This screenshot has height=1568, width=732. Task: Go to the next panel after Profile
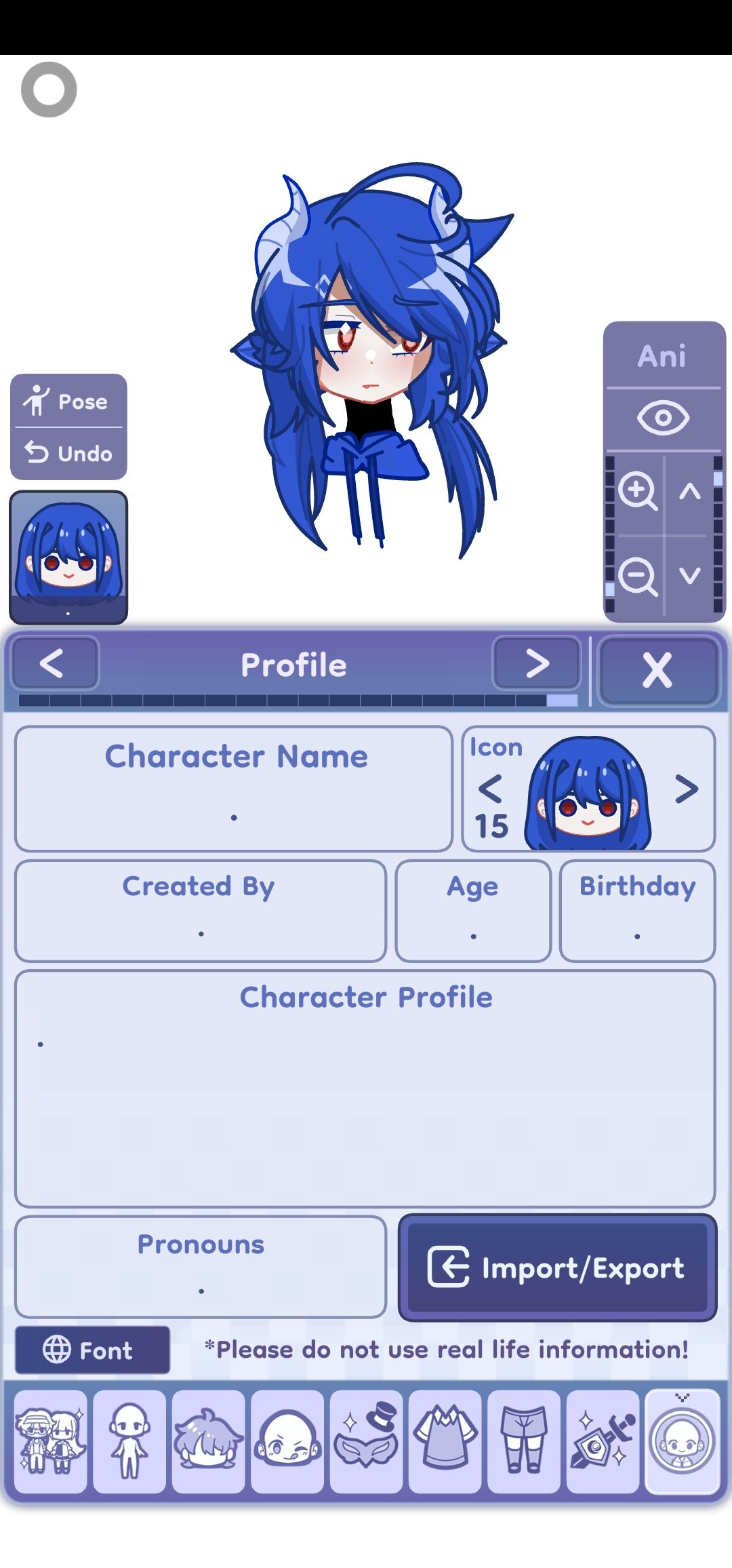(x=537, y=663)
